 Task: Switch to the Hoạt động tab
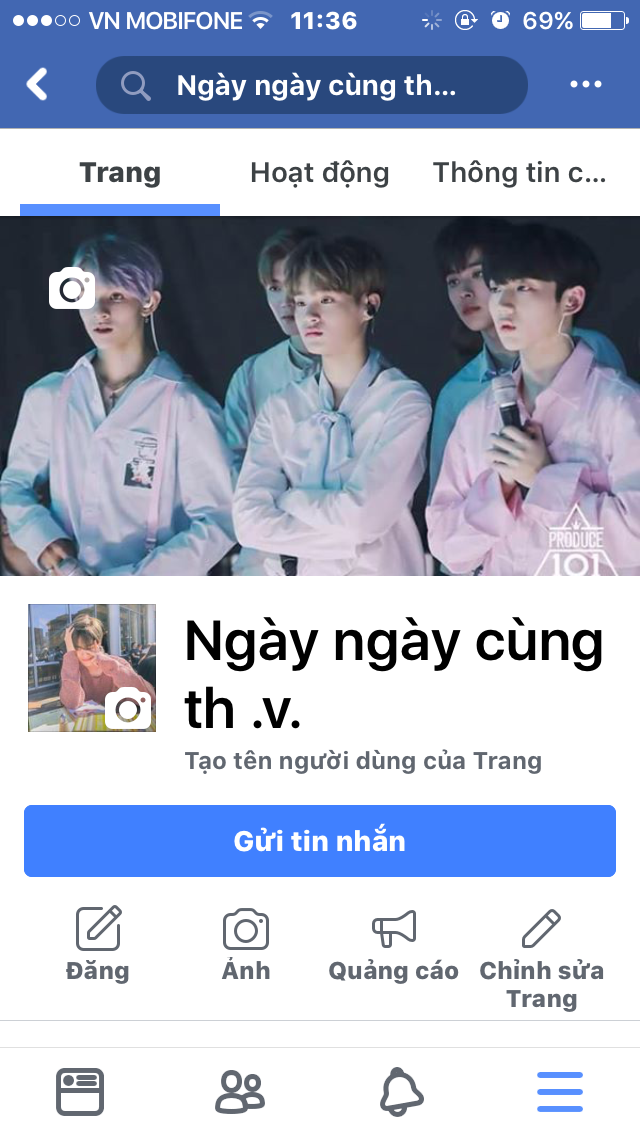(319, 173)
